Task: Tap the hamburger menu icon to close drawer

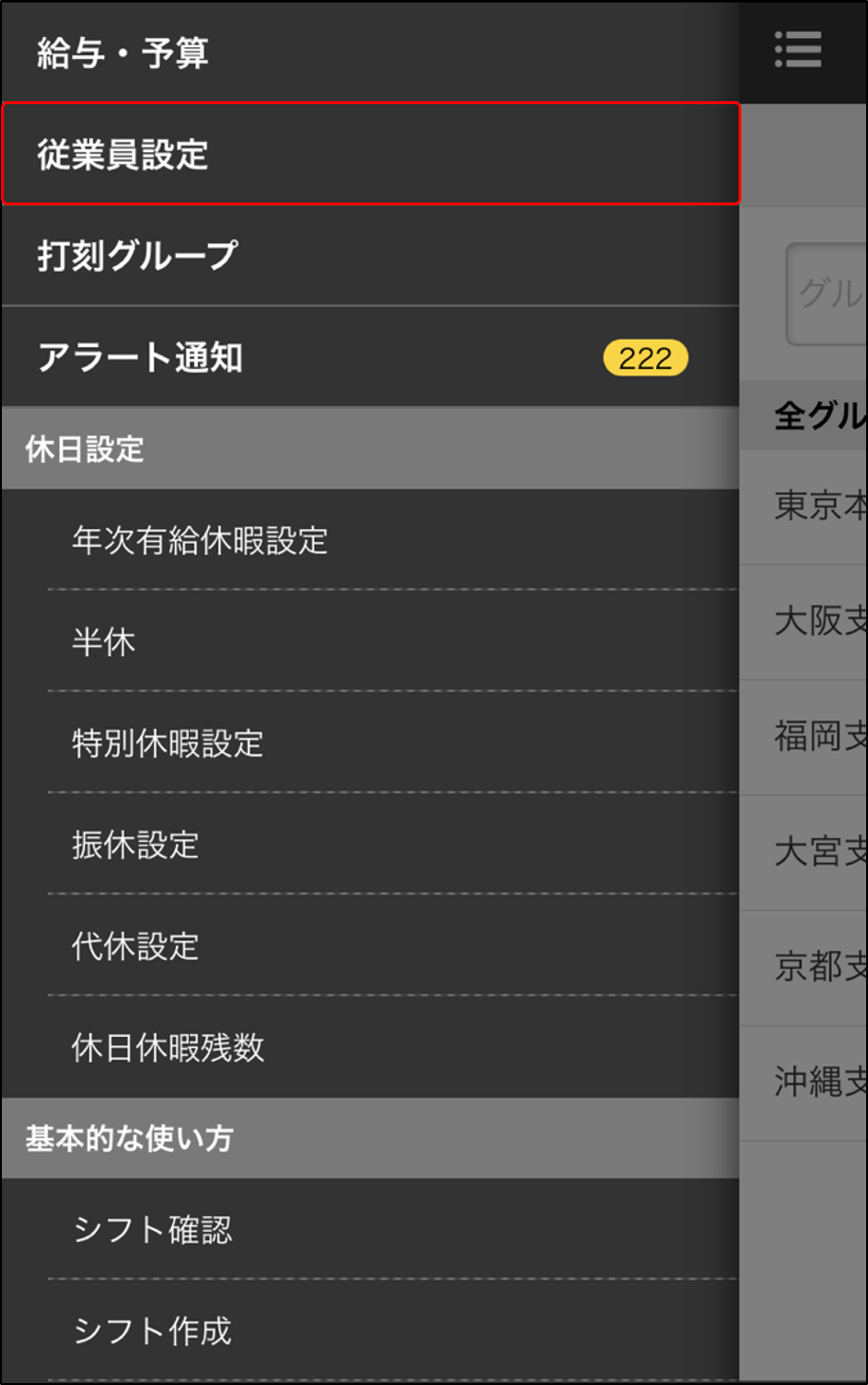Action: (x=798, y=50)
